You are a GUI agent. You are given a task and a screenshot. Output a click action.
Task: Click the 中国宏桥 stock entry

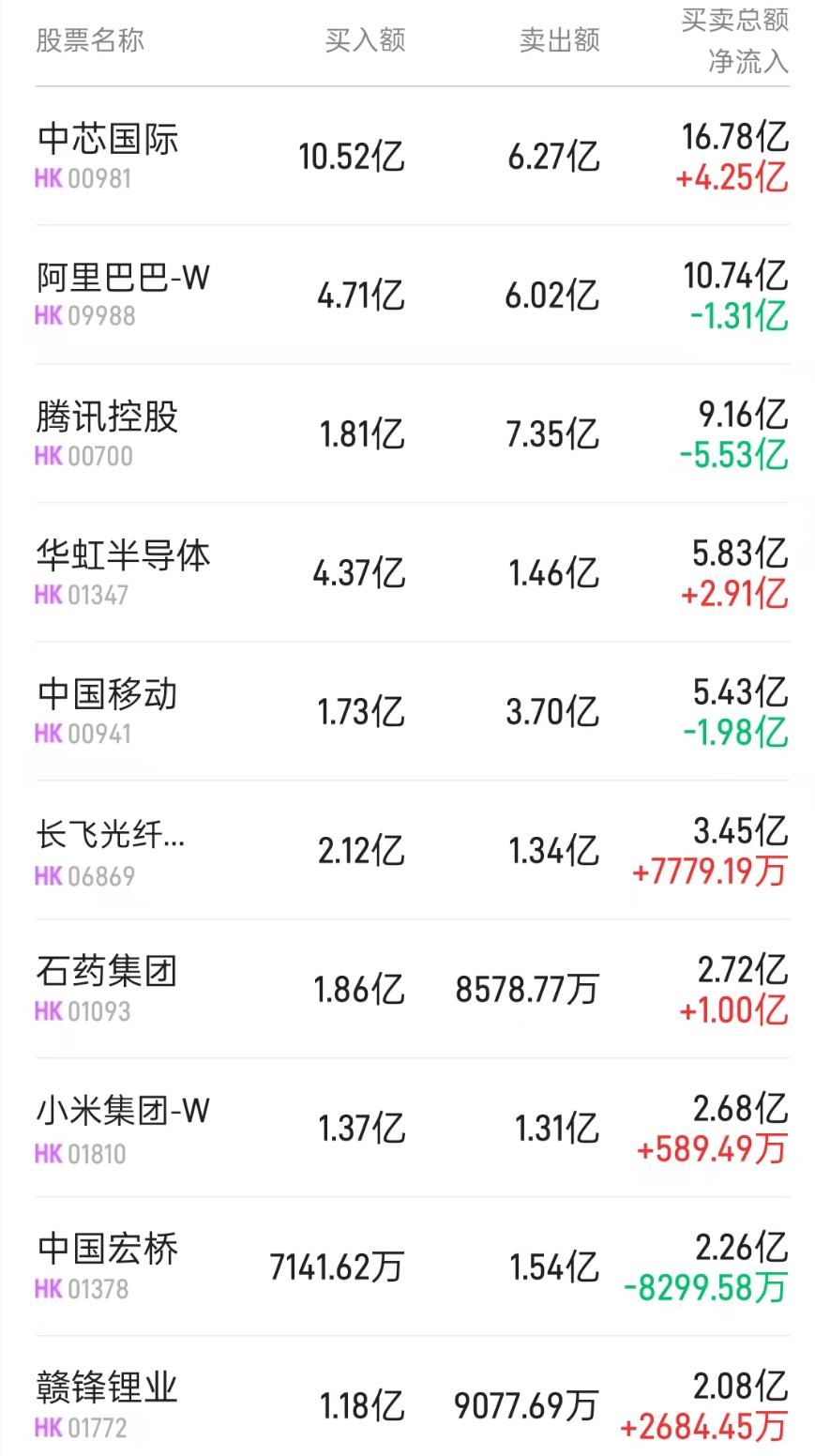106,1248
